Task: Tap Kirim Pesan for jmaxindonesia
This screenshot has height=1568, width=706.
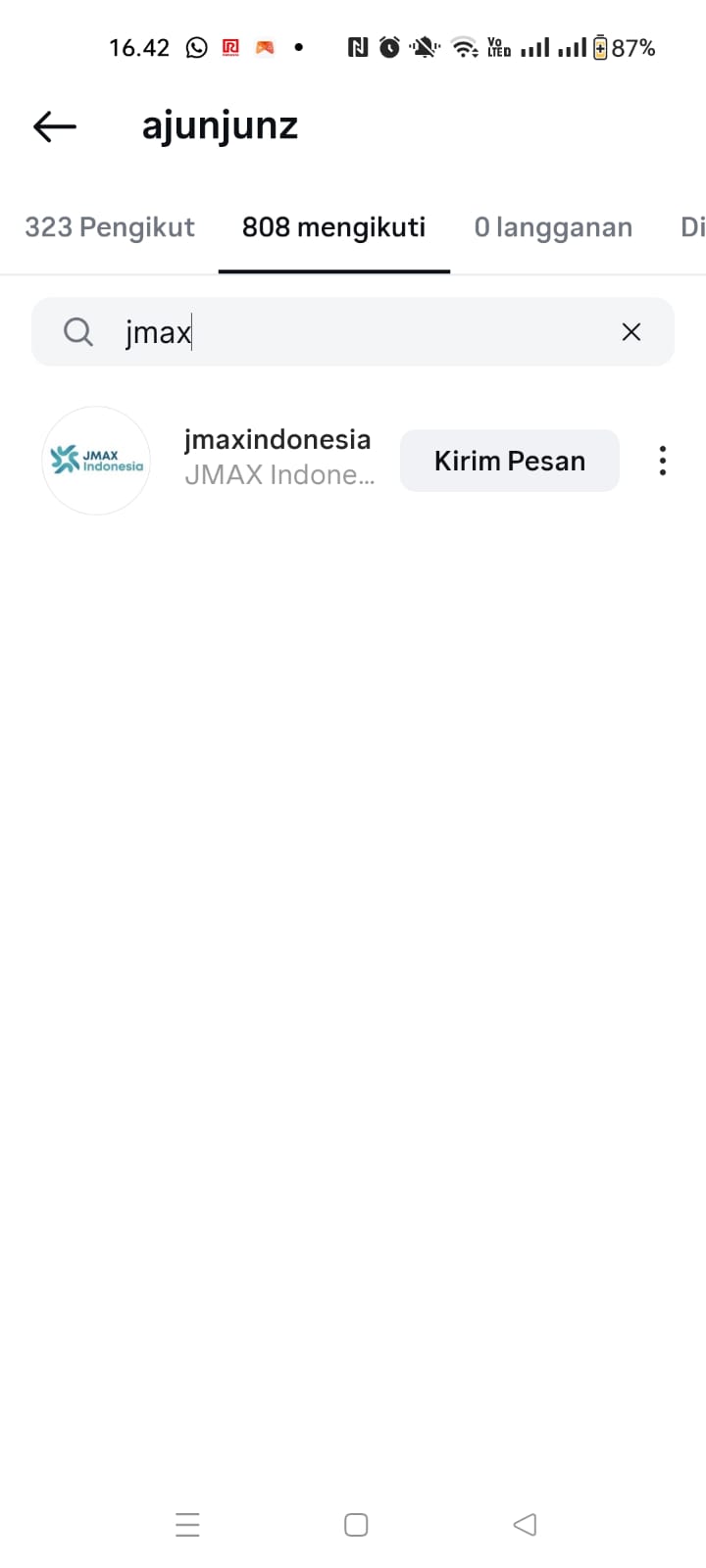Action: 509,461
